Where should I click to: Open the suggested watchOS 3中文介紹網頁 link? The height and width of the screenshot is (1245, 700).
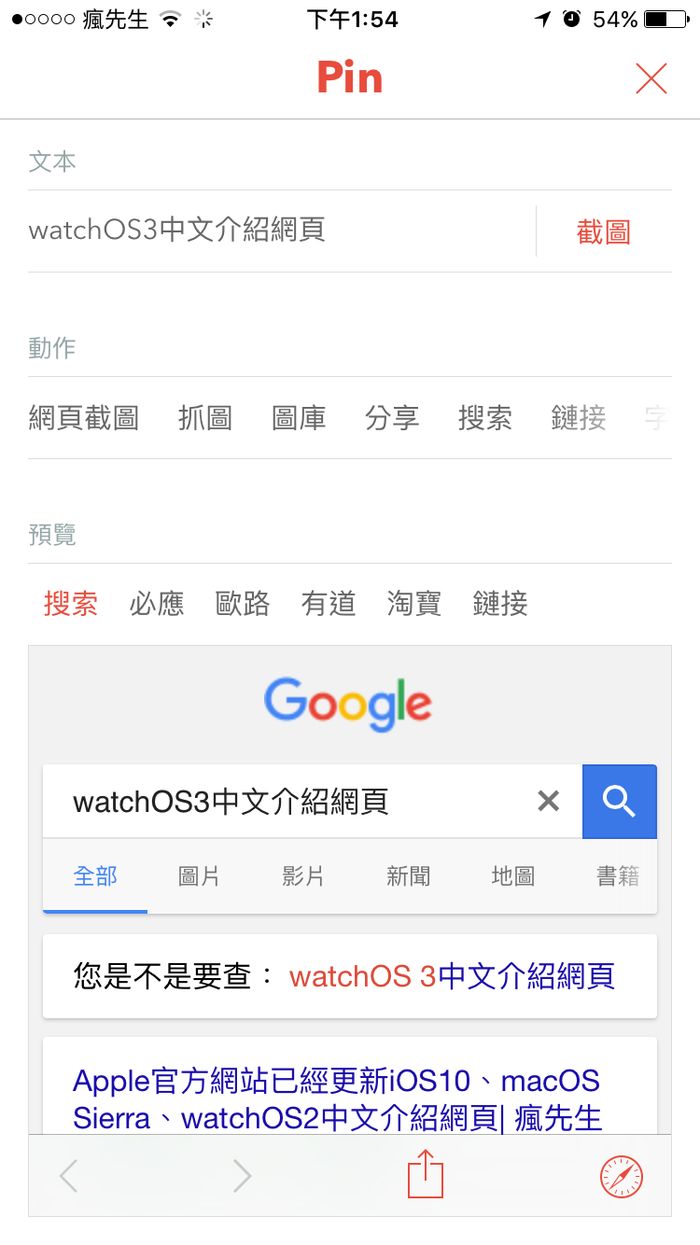452,976
